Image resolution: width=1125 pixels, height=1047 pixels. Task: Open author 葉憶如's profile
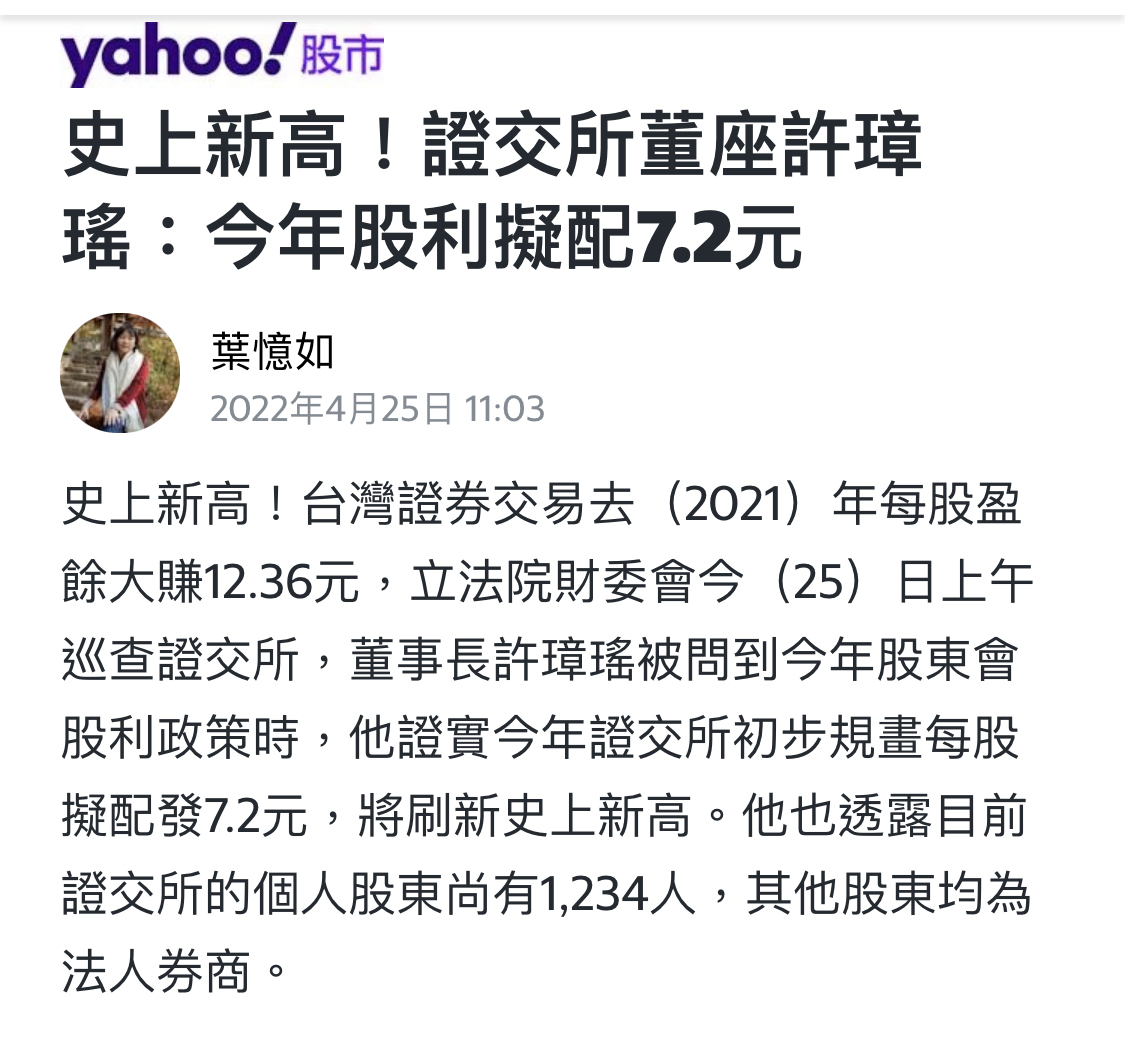coord(273,351)
